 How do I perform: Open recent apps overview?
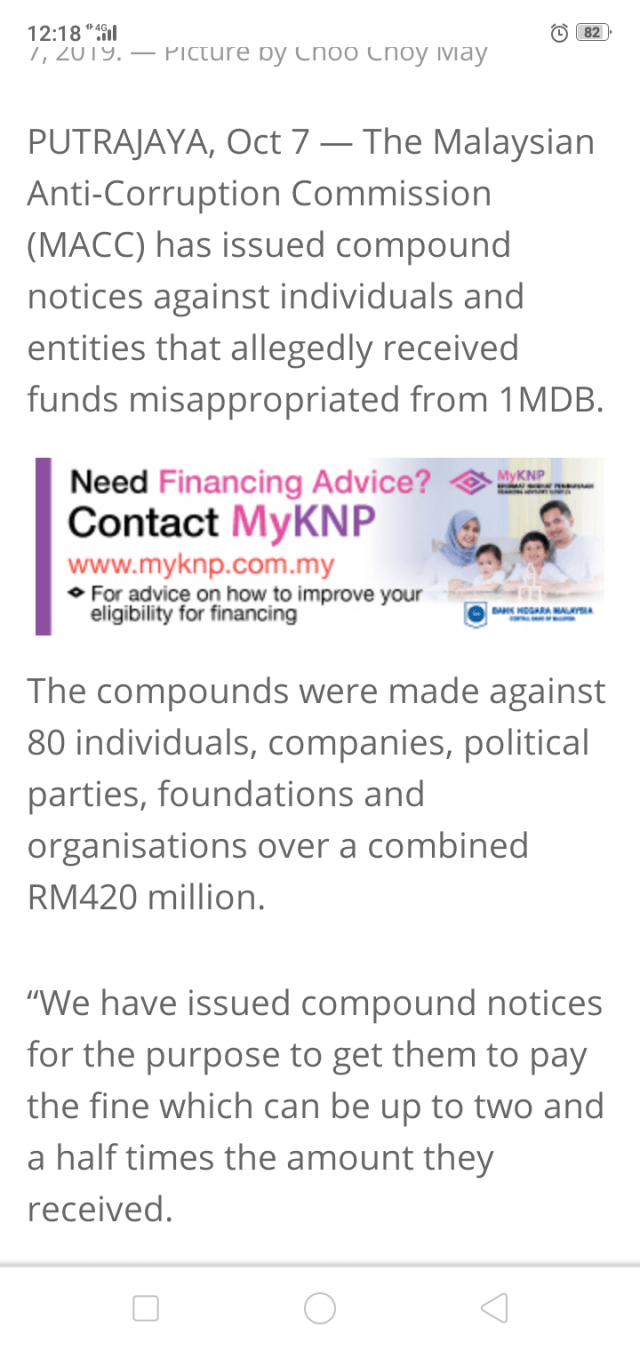[x=146, y=1308]
